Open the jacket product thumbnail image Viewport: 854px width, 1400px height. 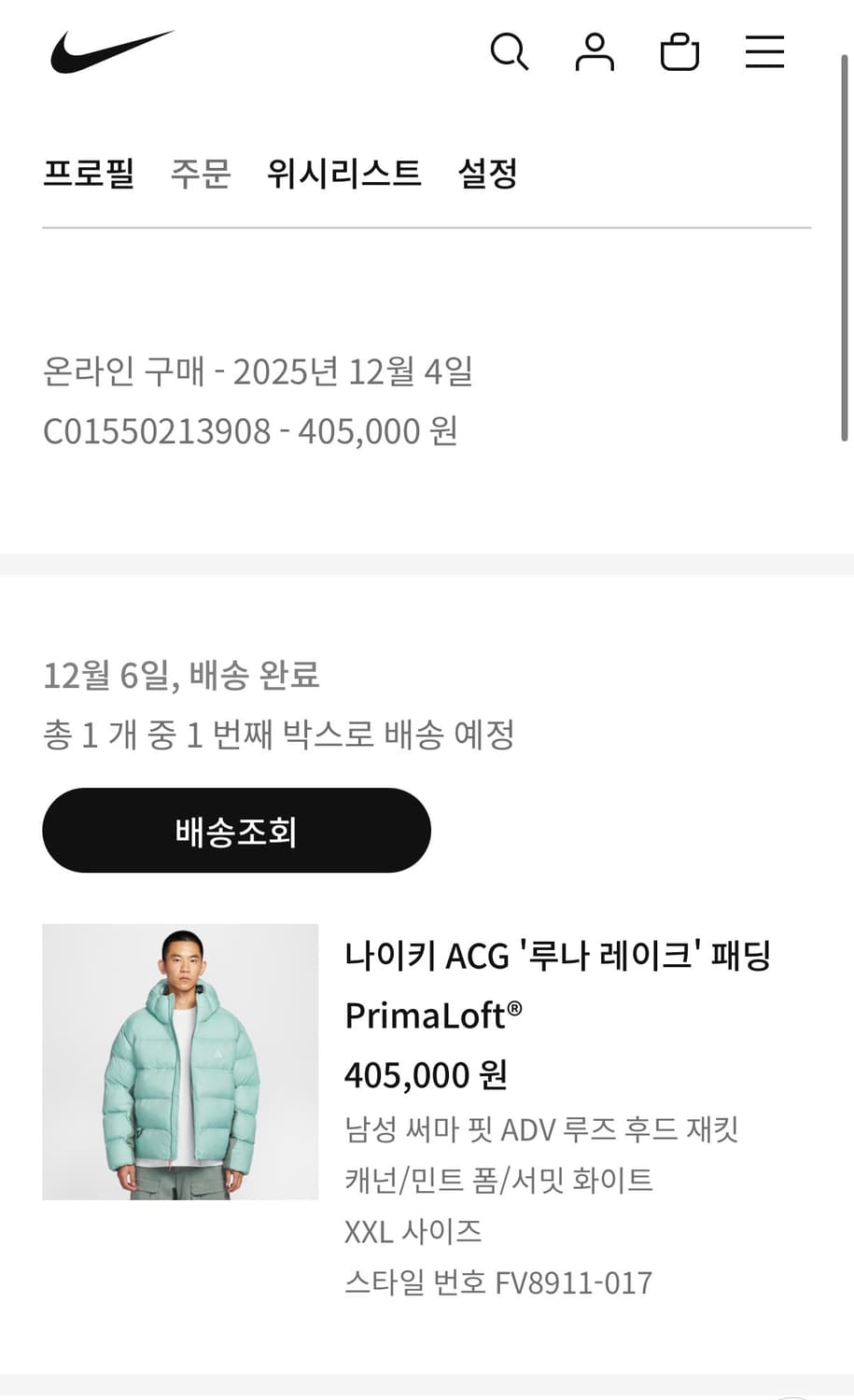[180, 1061]
